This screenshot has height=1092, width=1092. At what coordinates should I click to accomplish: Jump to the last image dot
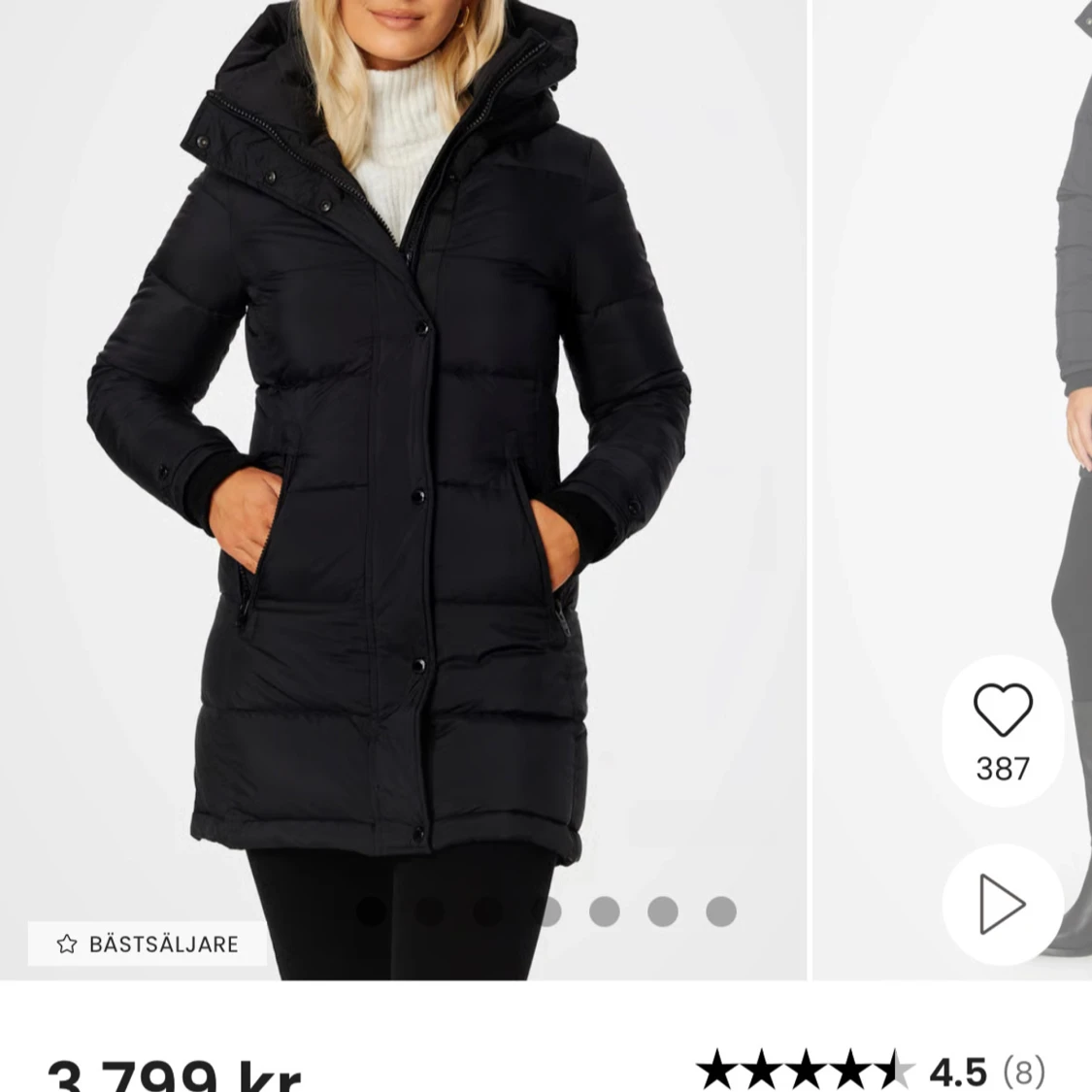point(721,911)
